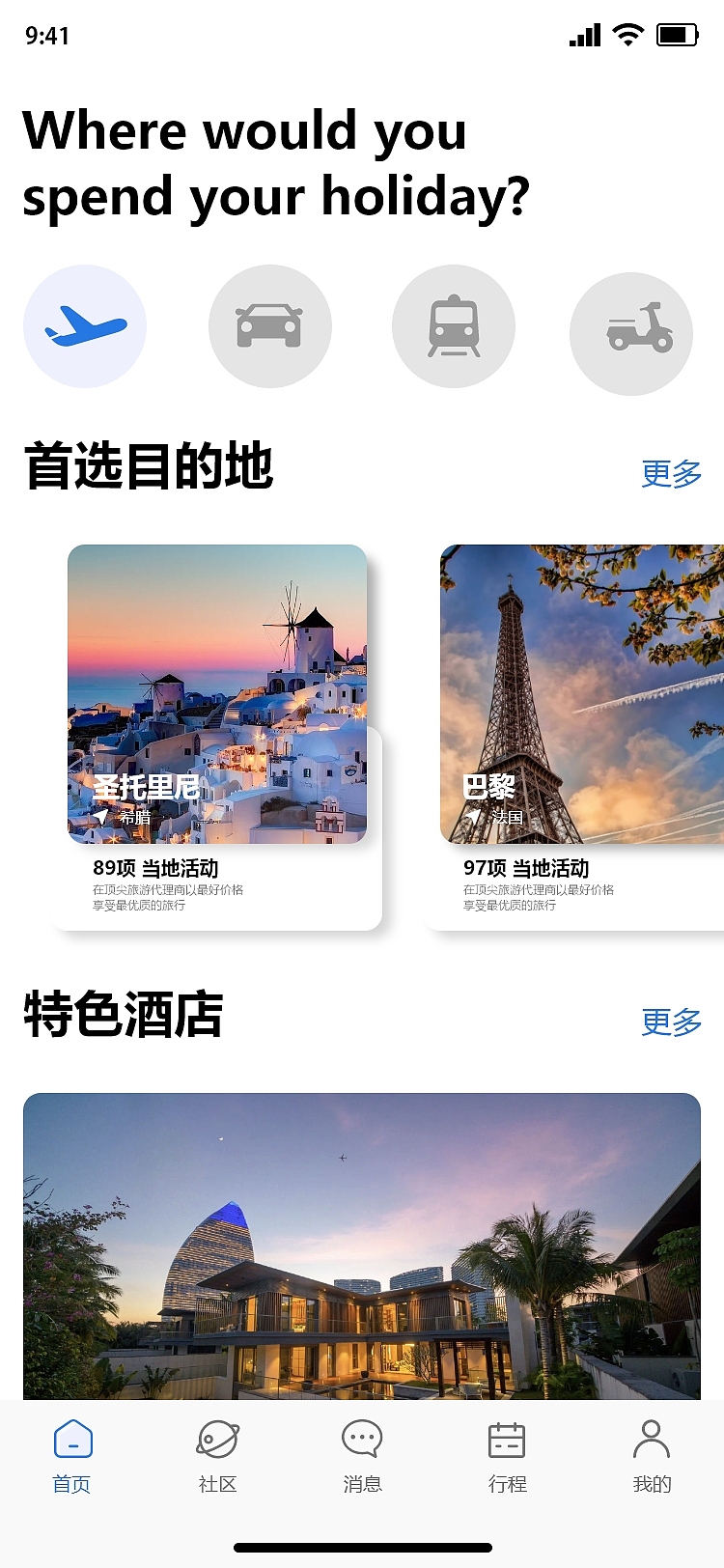This screenshot has width=724, height=1568.
Task: Tap the Wi-Fi icon in the status bar
Action: pos(628,34)
